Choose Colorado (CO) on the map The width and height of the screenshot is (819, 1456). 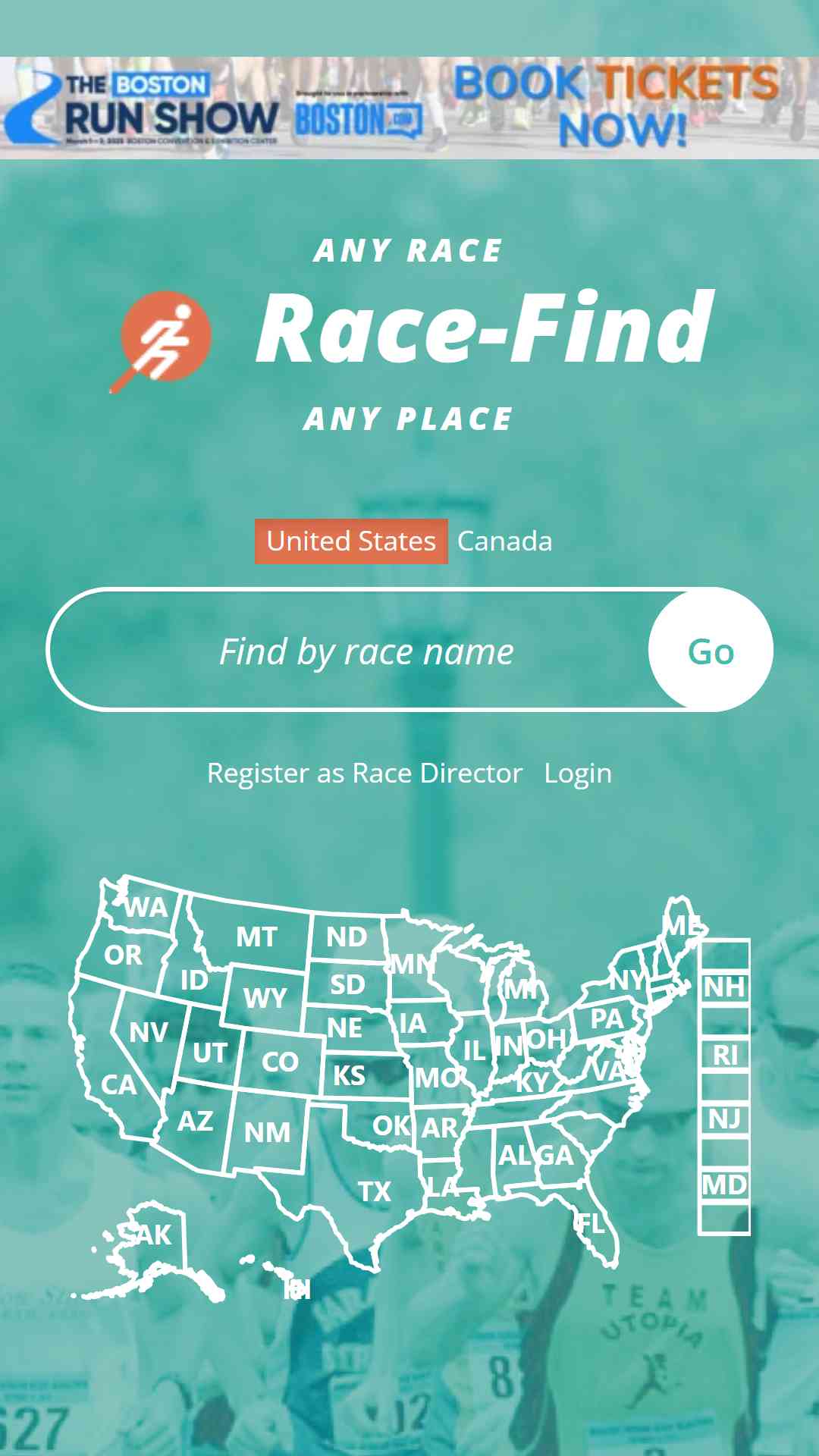[x=279, y=1061]
